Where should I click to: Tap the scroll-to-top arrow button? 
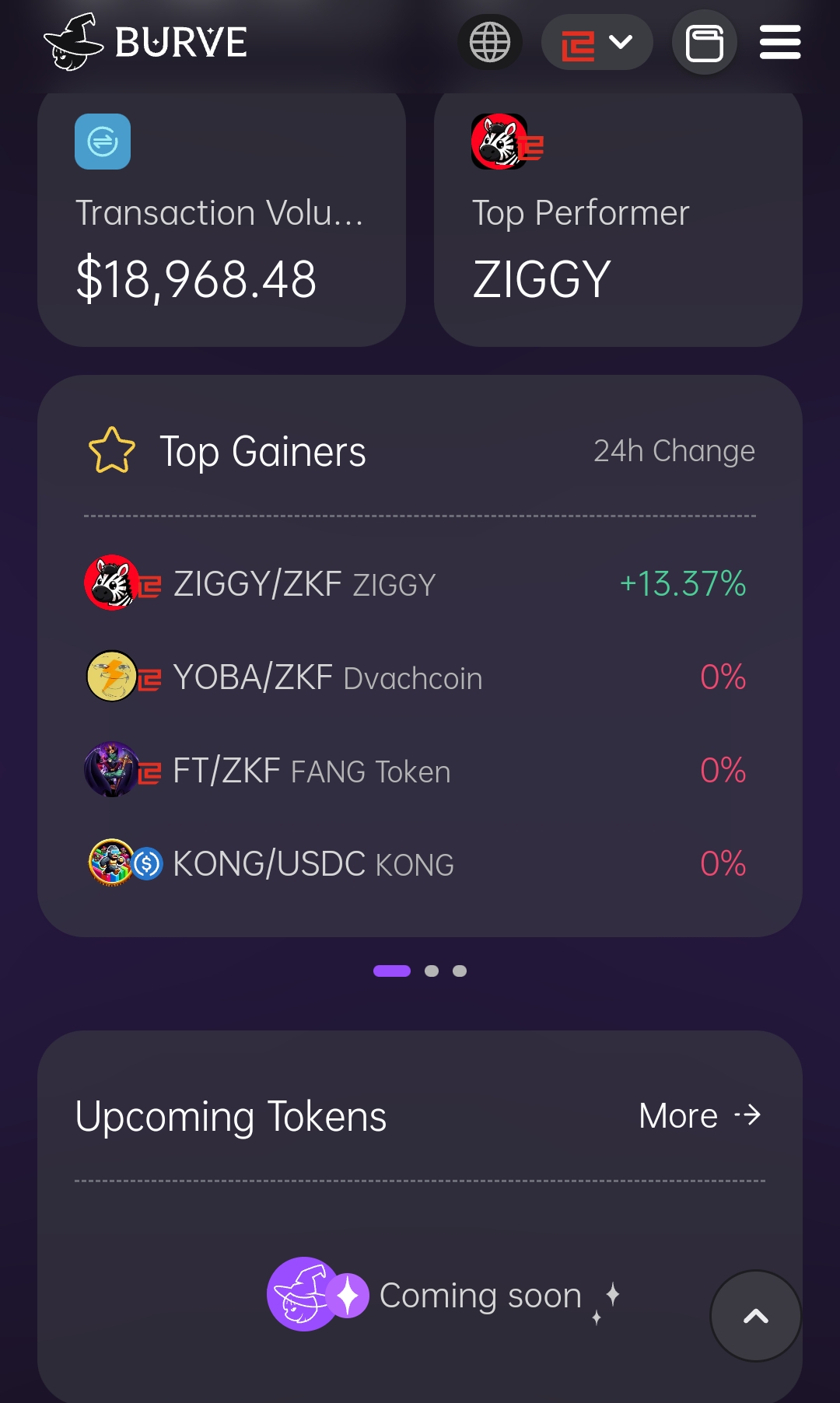coord(755,1316)
